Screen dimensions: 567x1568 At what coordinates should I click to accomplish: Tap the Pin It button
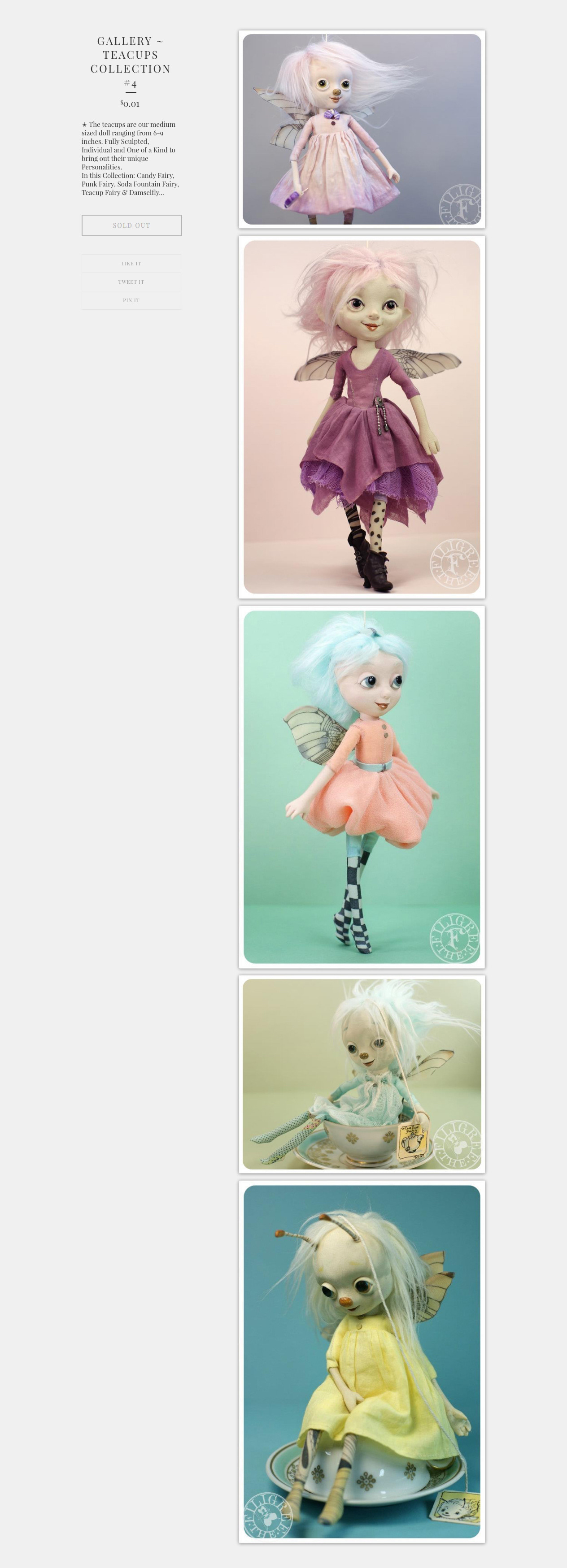click(131, 300)
